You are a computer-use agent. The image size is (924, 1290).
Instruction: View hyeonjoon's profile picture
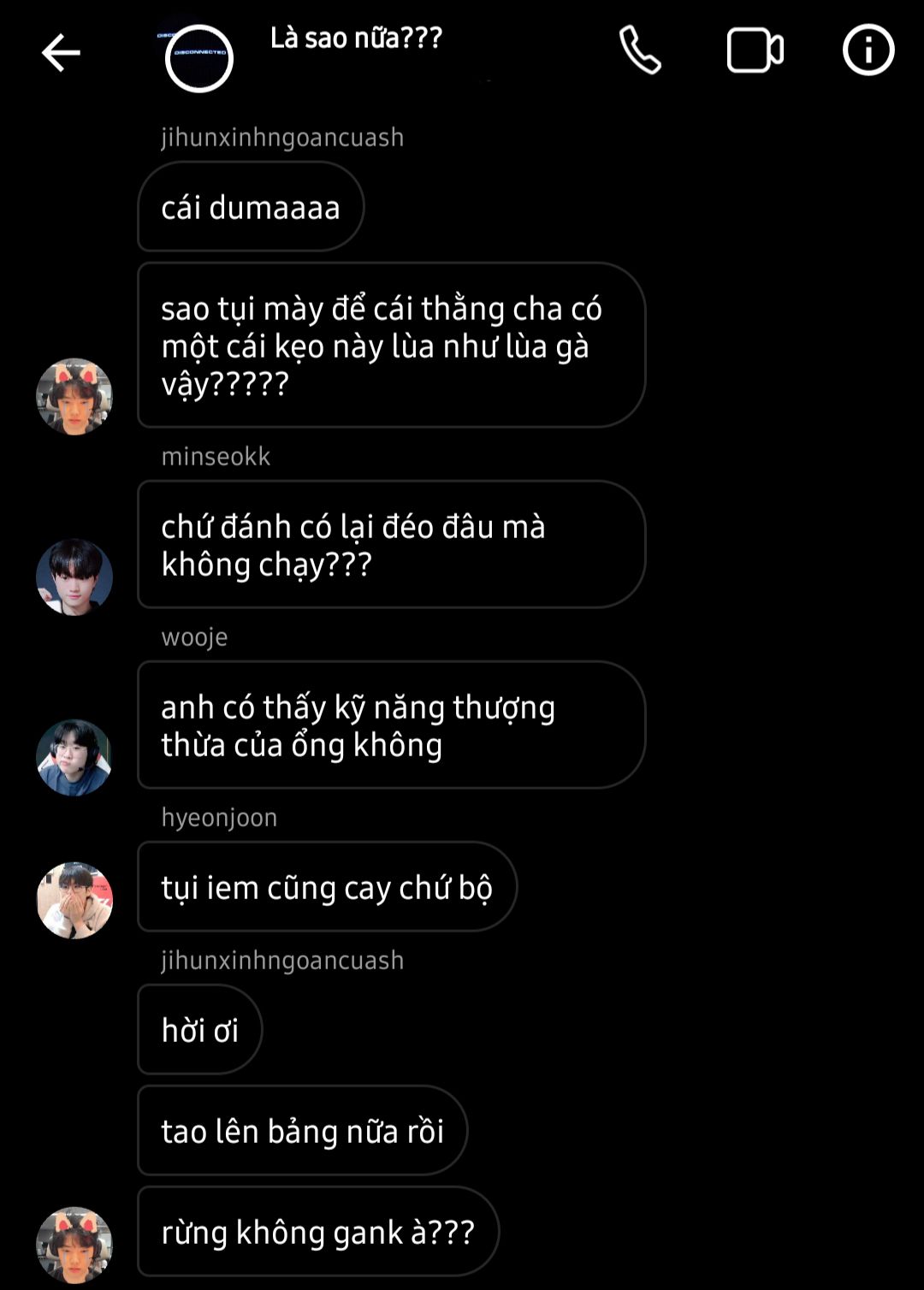point(74,900)
